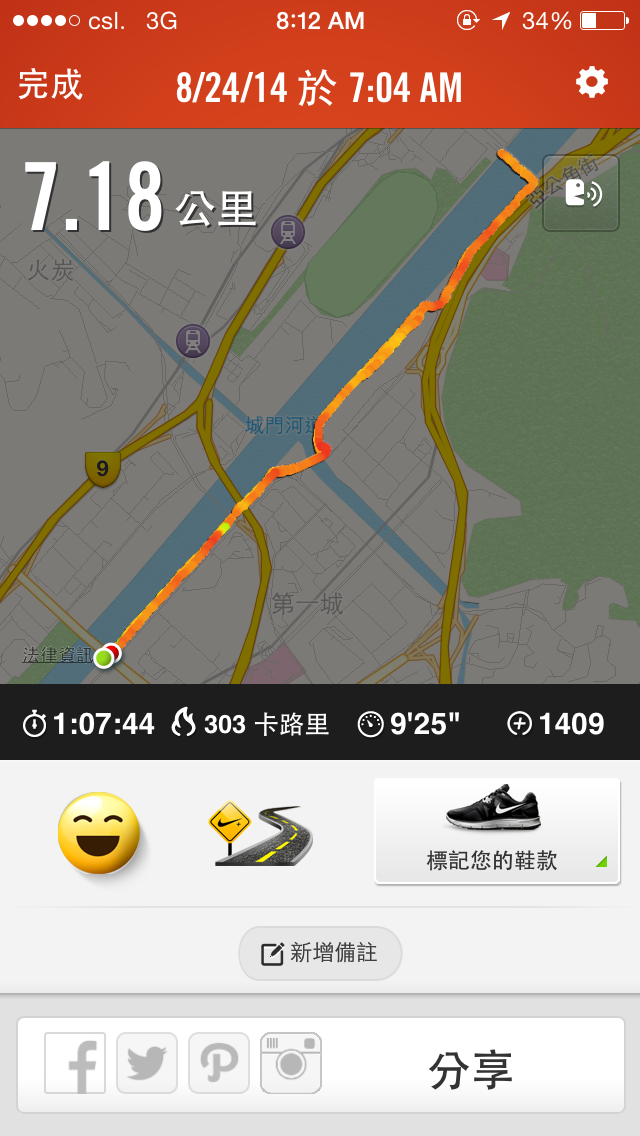Share the run to Facebook
The width and height of the screenshot is (640, 1136).
tap(75, 1063)
